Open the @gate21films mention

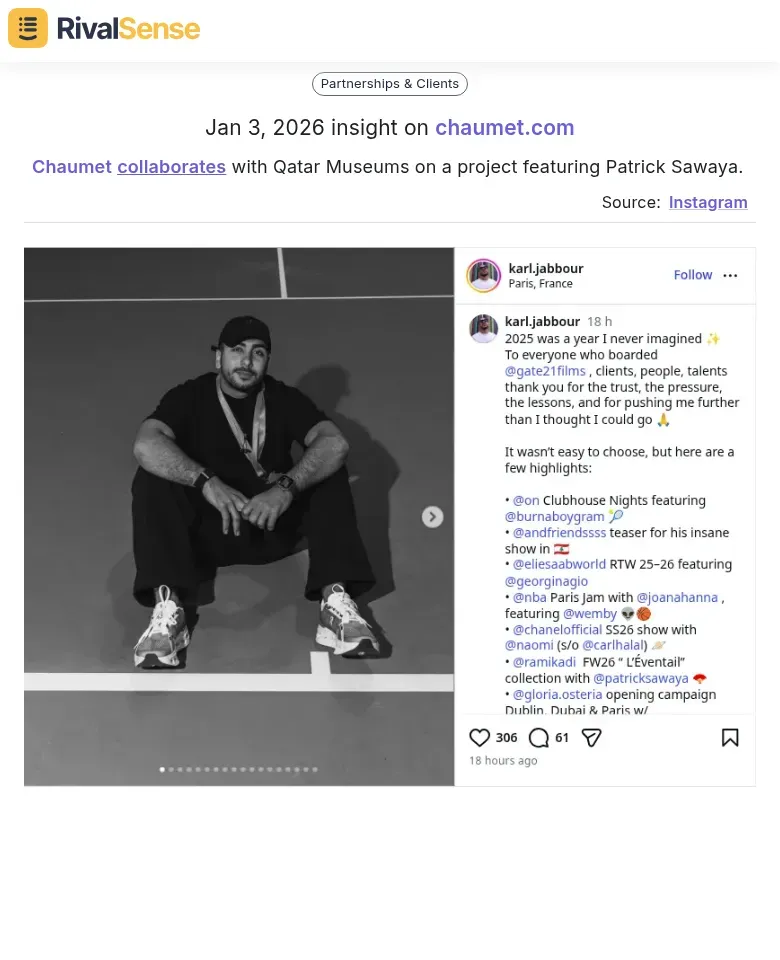(544, 371)
